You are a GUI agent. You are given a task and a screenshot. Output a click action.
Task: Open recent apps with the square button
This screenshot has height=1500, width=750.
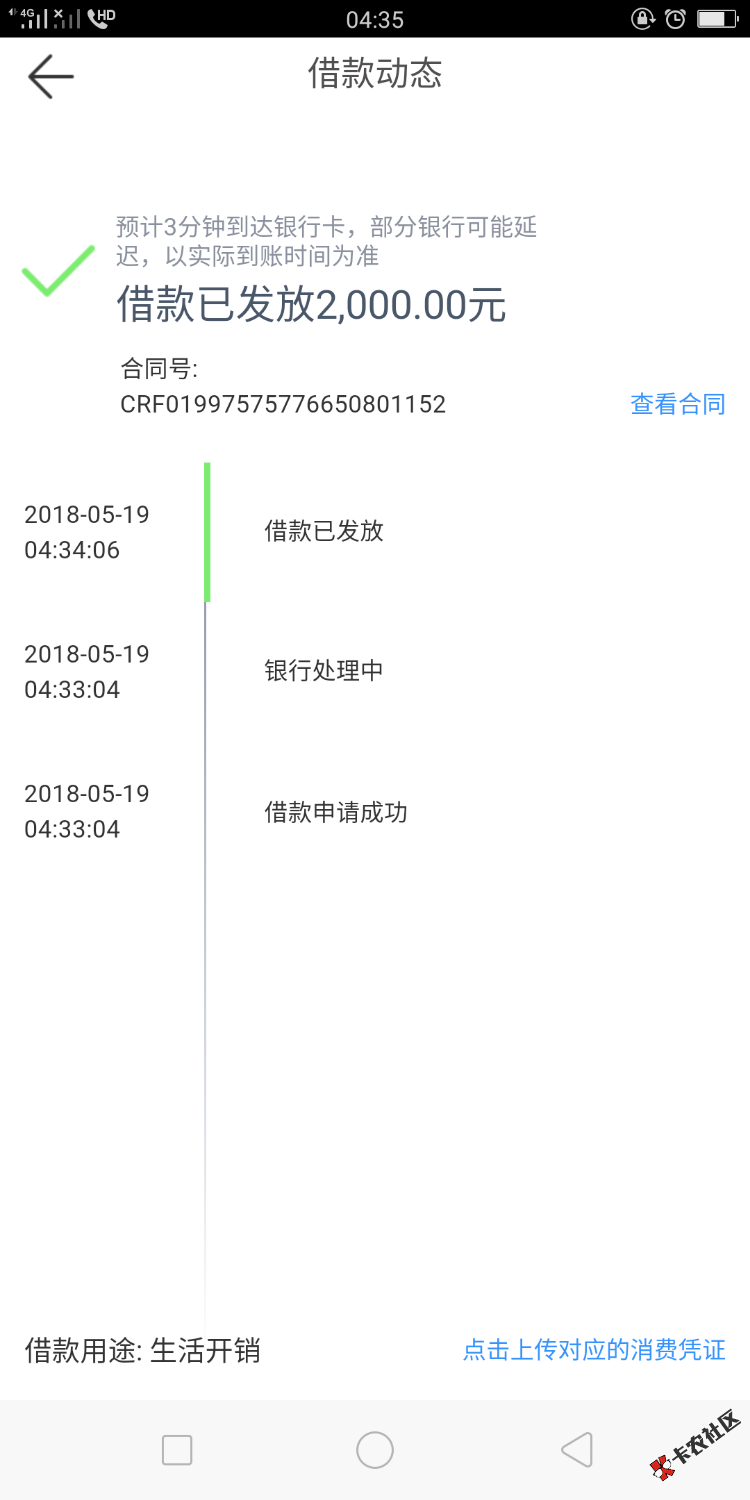point(177,1449)
